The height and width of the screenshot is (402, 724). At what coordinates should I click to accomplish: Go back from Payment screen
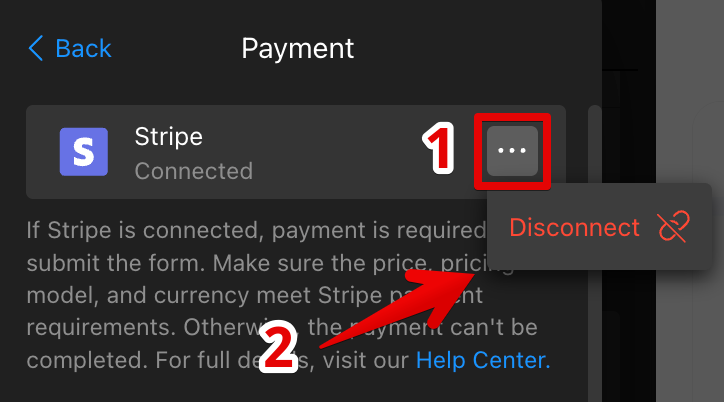point(70,48)
